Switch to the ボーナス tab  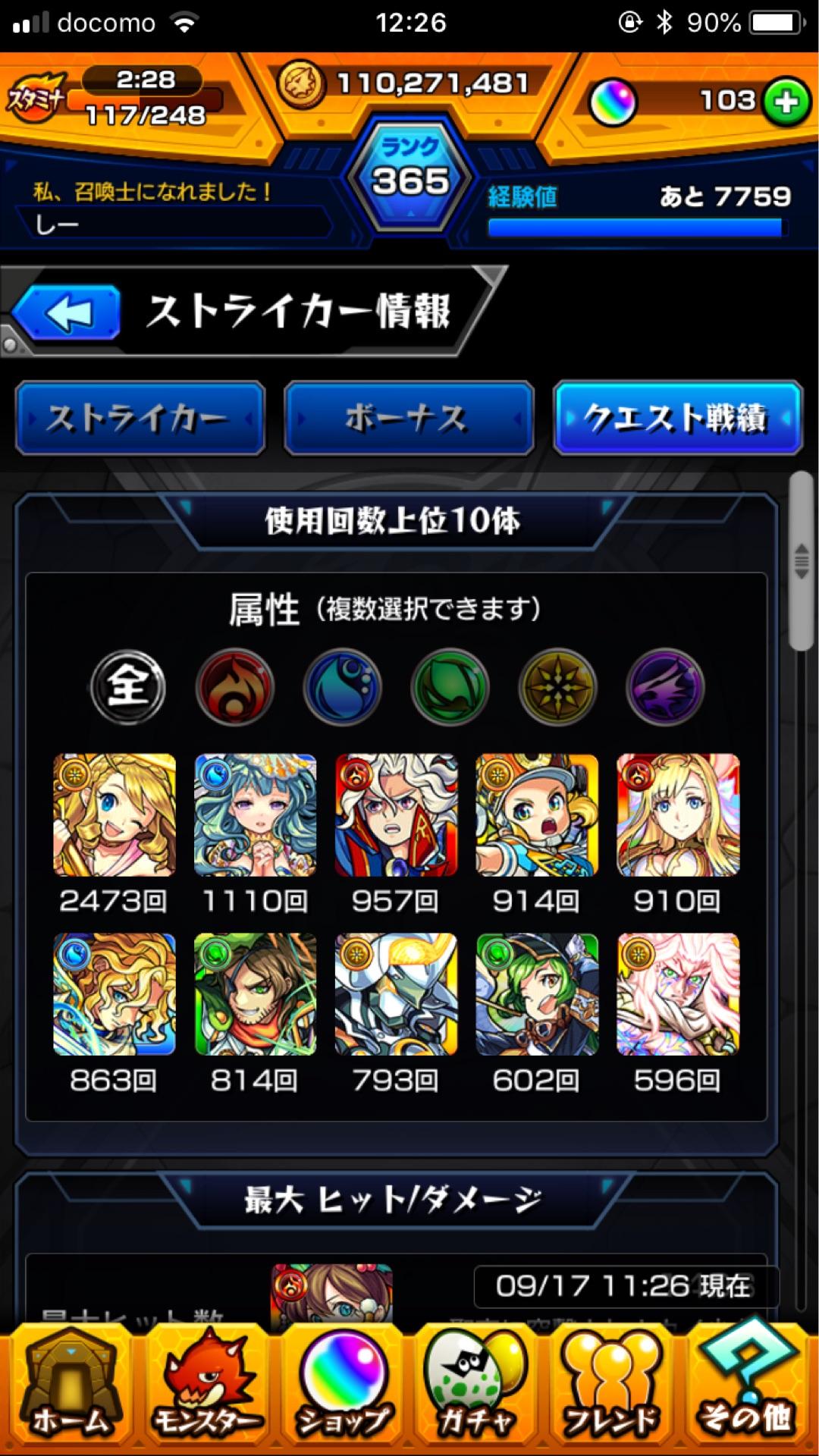[x=409, y=418]
